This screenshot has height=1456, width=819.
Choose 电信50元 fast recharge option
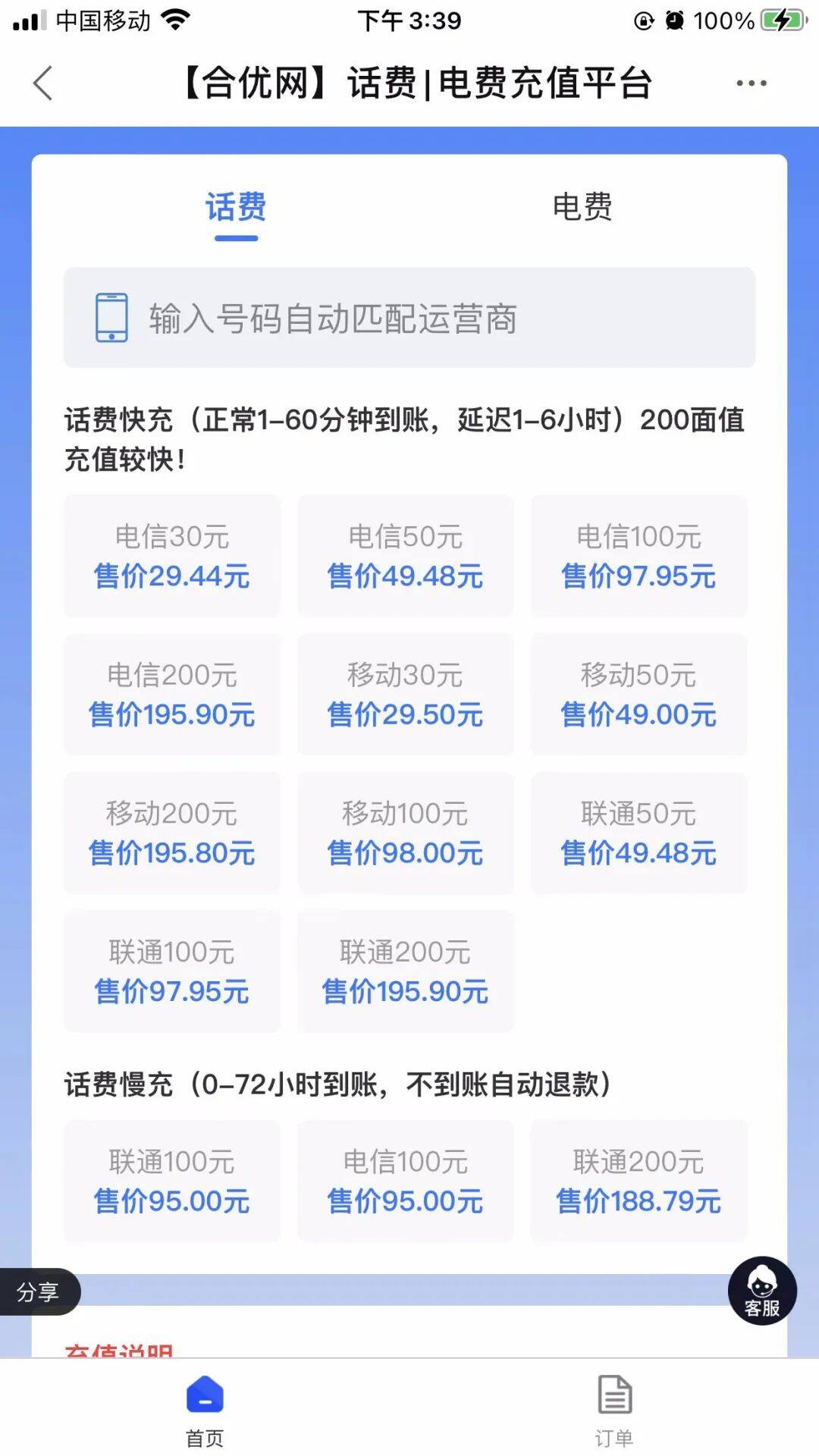coord(405,556)
